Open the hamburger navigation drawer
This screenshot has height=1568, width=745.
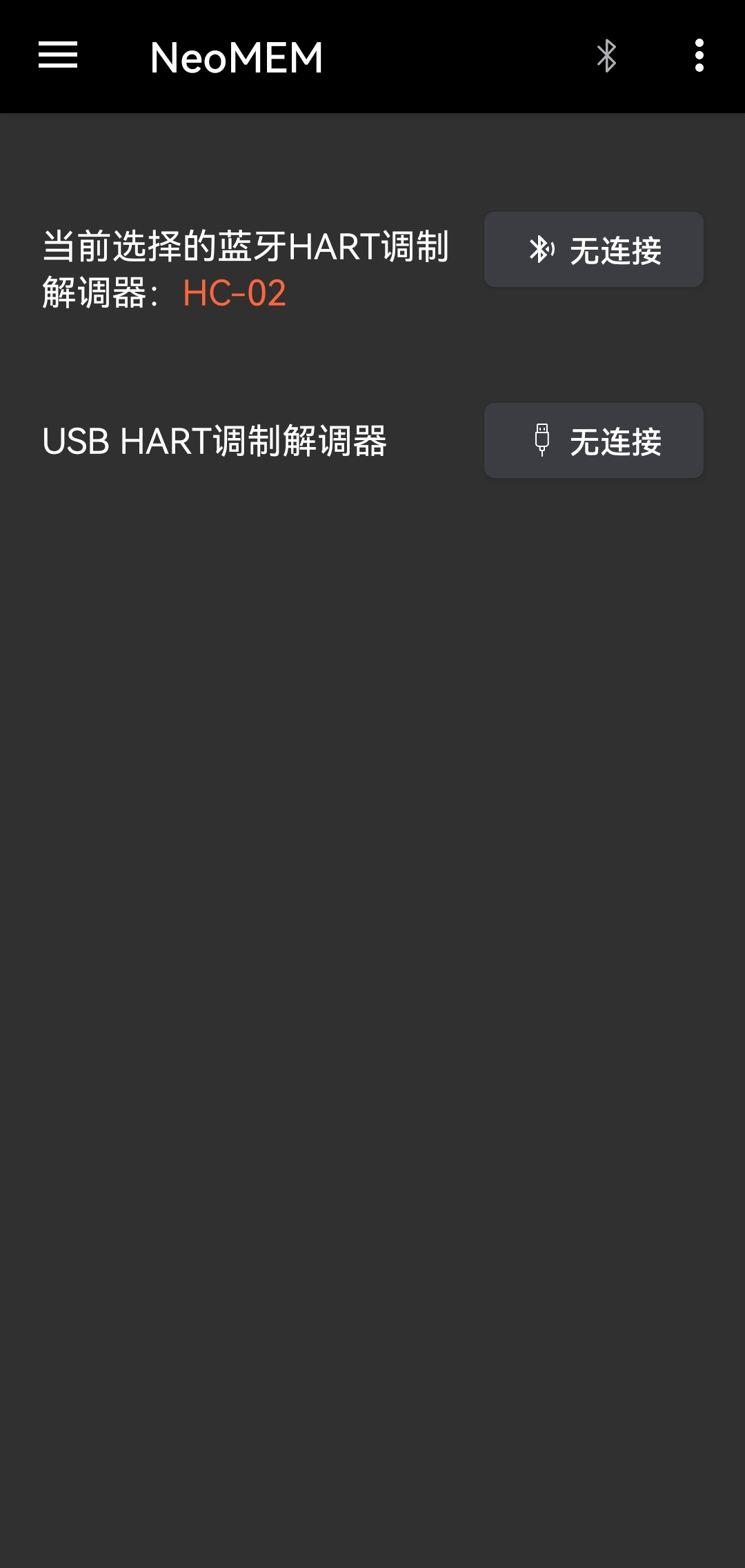coord(58,55)
